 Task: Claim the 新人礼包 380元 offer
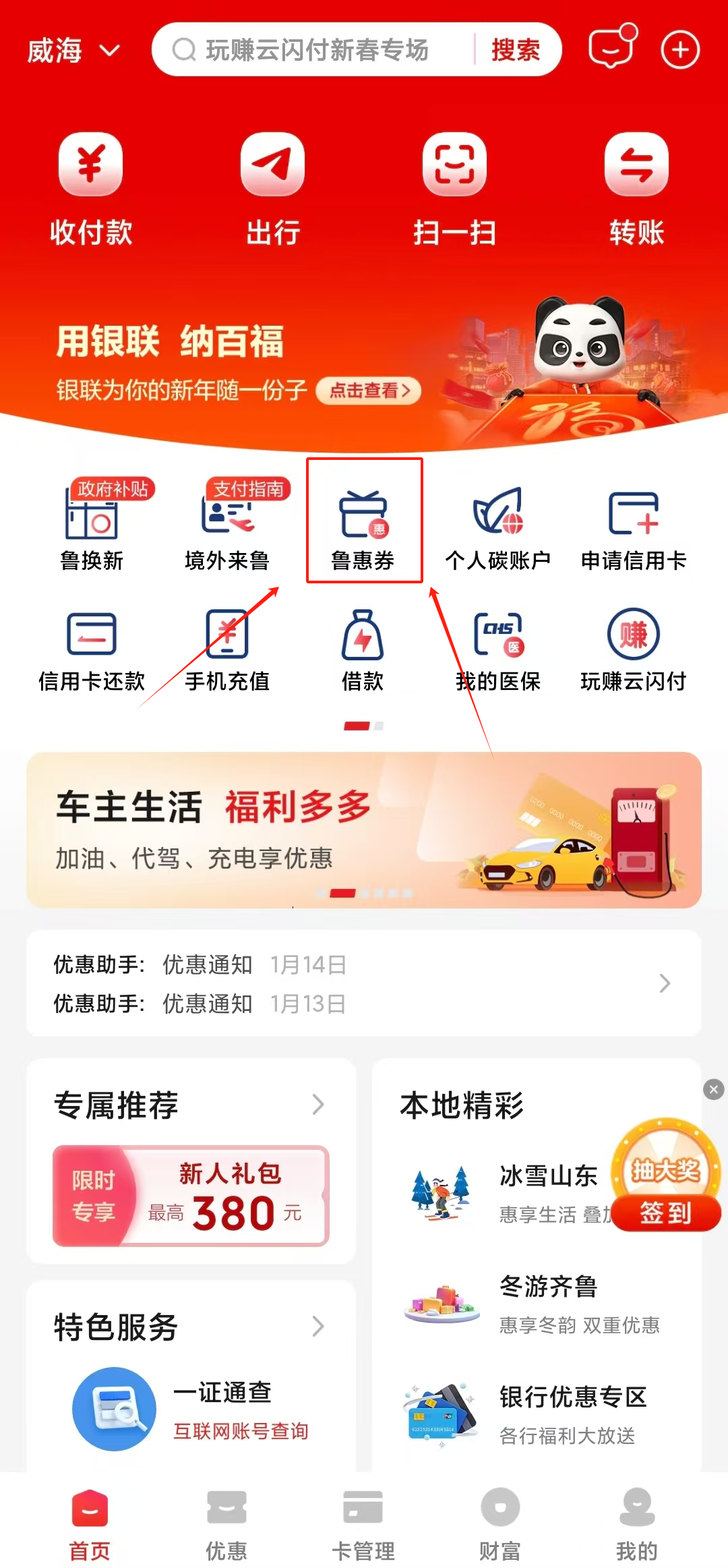[191, 1195]
